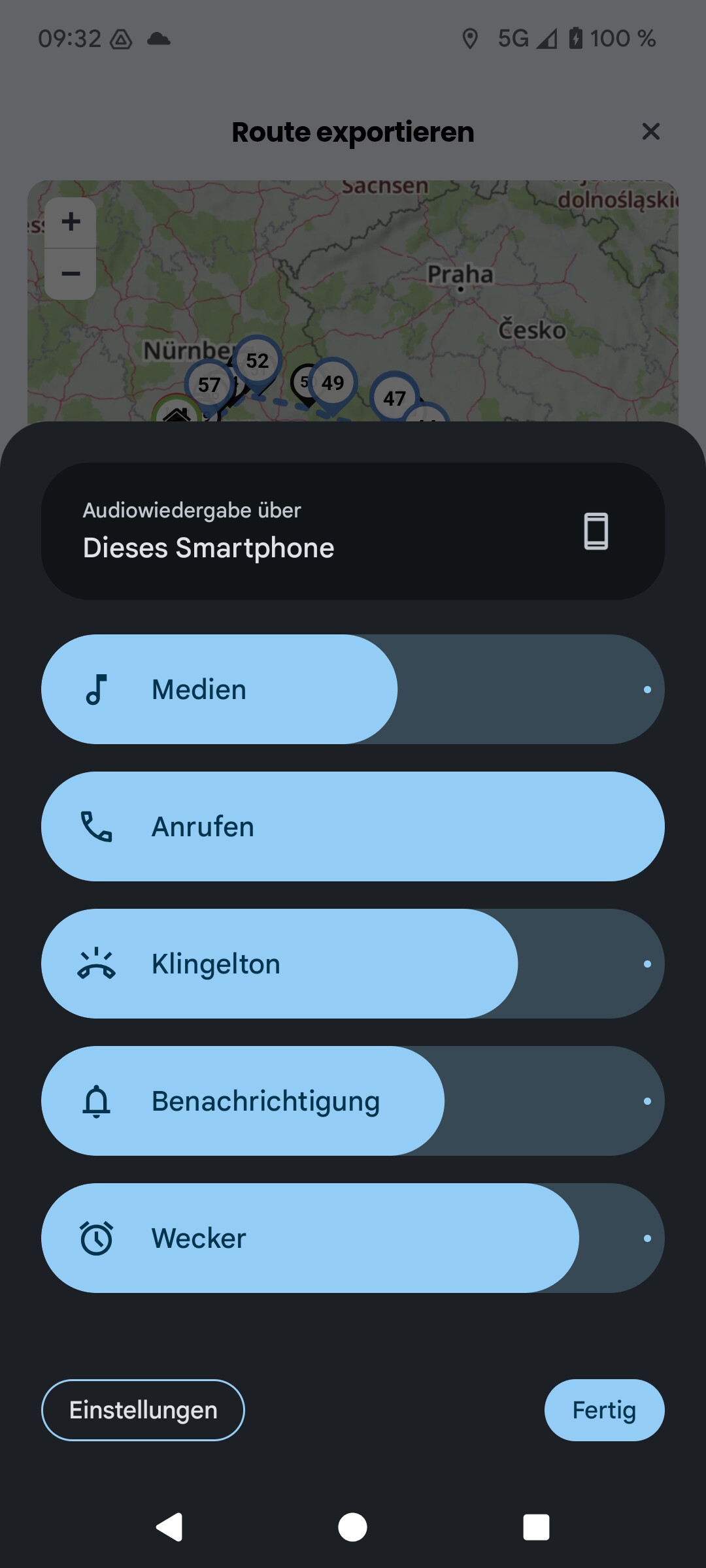
Task: Tap the Wecker volume slider
Action: click(x=353, y=1238)
